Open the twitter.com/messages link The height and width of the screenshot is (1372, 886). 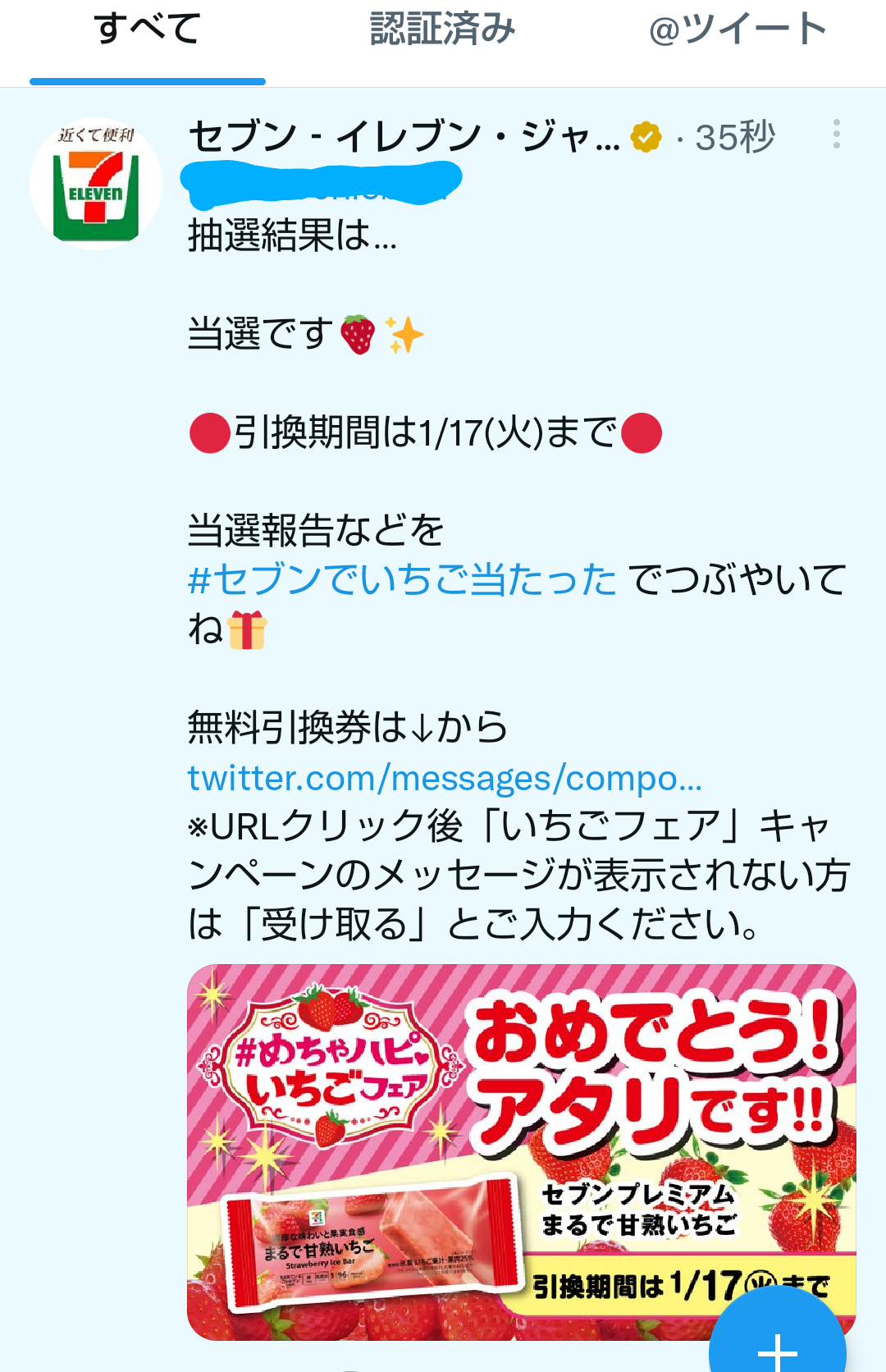pyautogui.click(x=445, y=778)
